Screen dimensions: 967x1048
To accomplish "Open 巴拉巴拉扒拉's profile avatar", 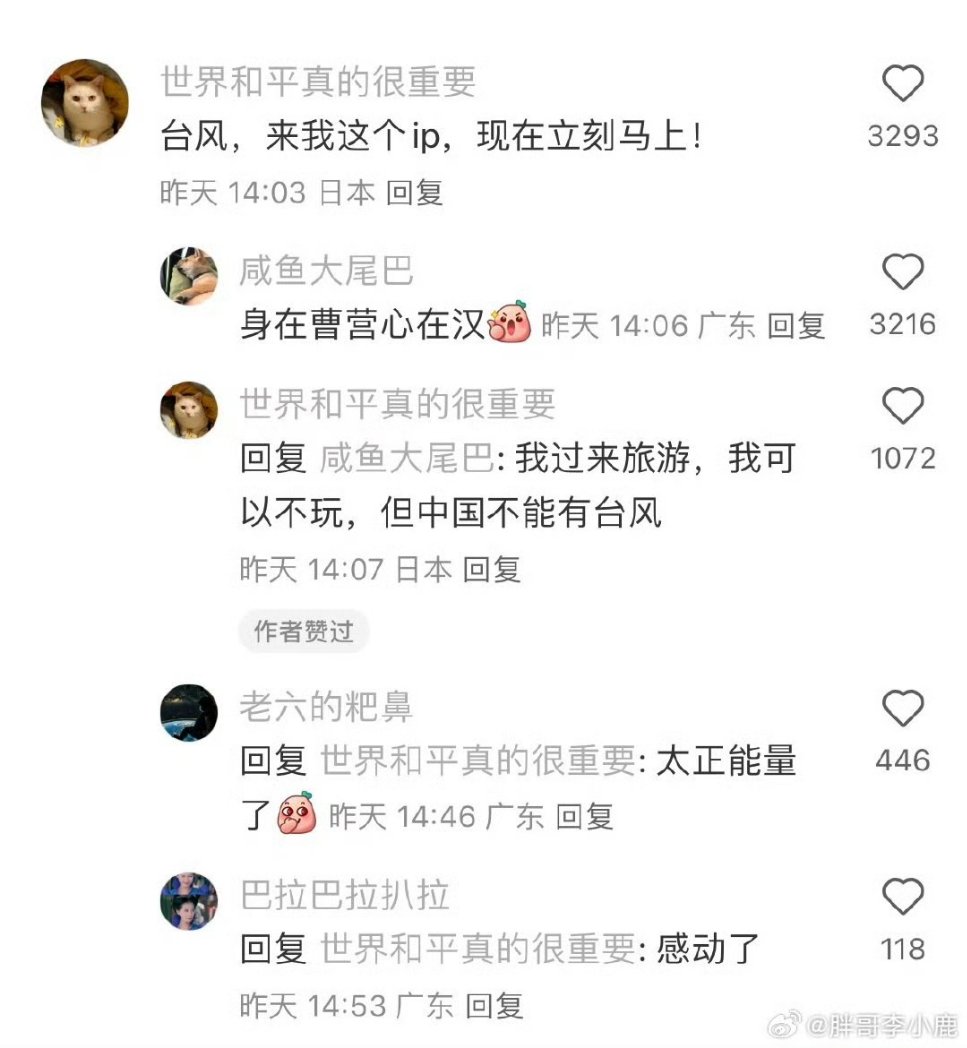I will (189, 901).
